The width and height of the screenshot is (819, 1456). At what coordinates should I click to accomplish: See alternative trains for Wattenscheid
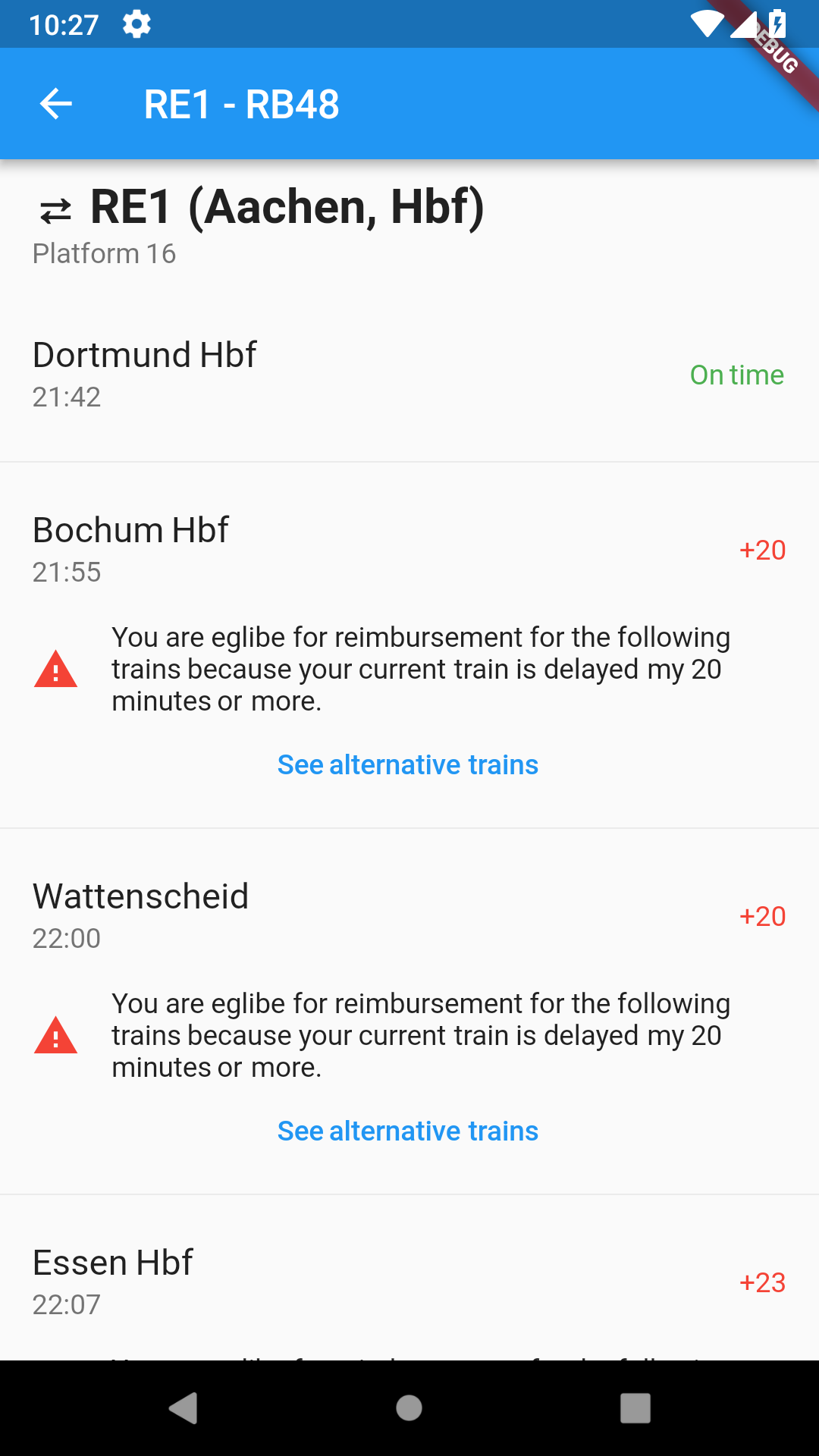coord(408,1131)
